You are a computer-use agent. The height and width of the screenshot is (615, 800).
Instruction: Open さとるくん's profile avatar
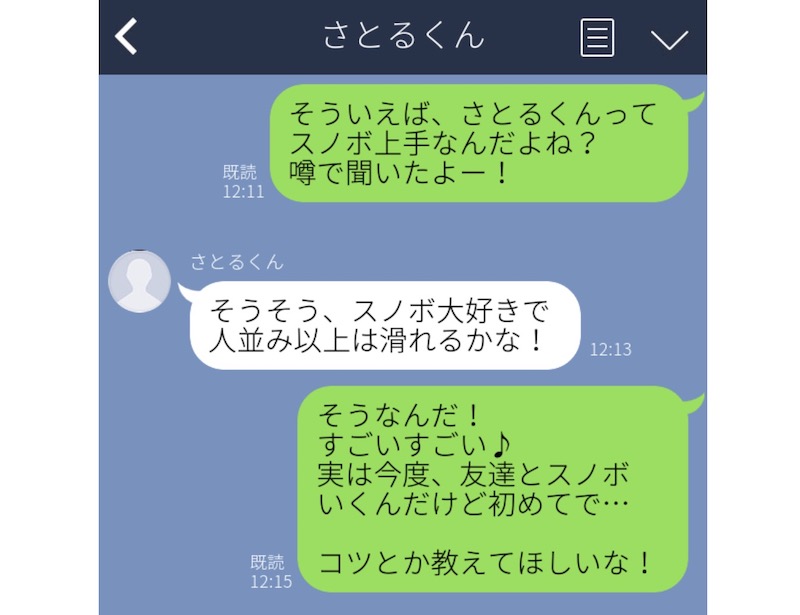(139, 281)
